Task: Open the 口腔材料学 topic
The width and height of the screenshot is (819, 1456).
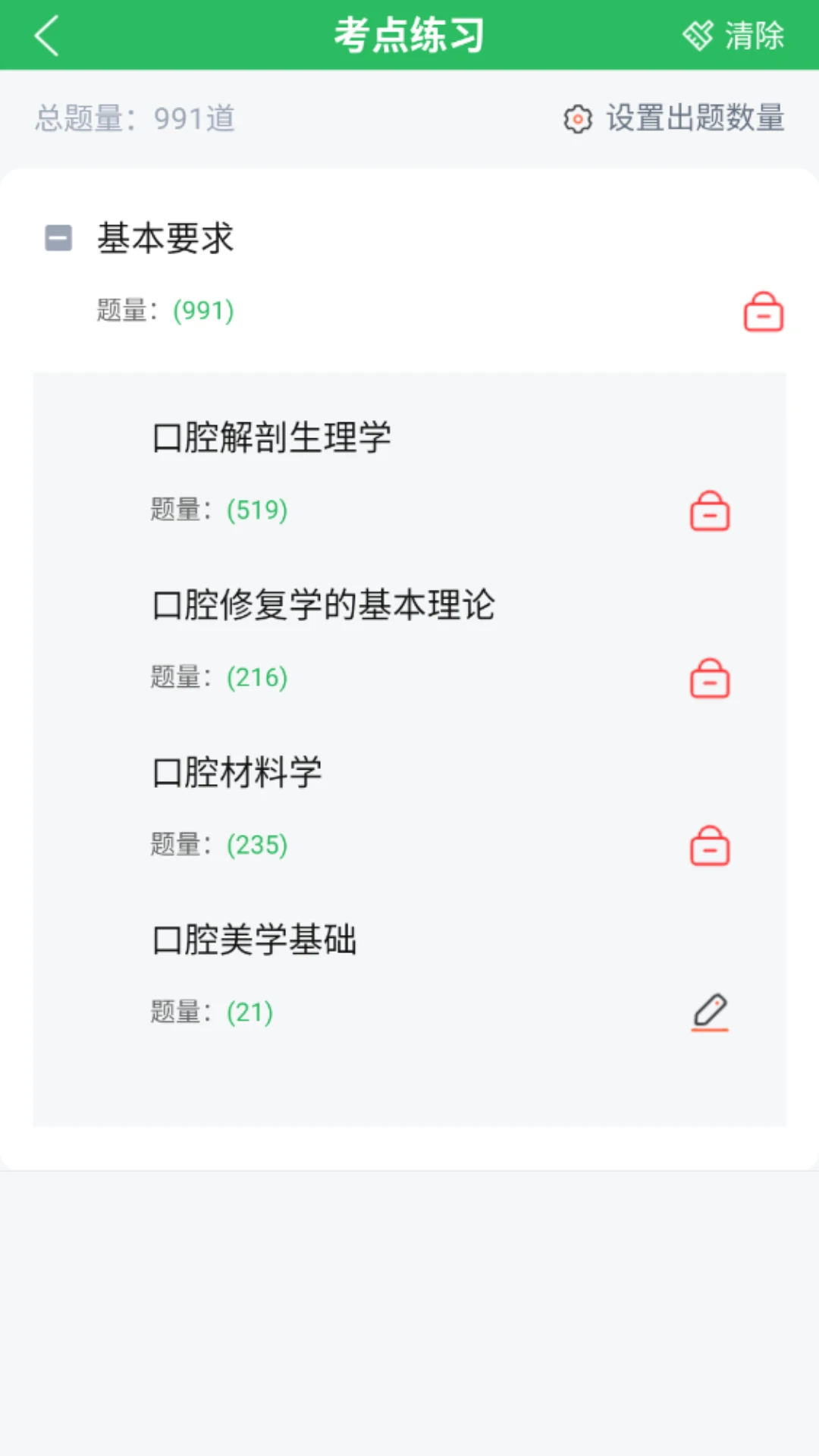Action: 237,773
